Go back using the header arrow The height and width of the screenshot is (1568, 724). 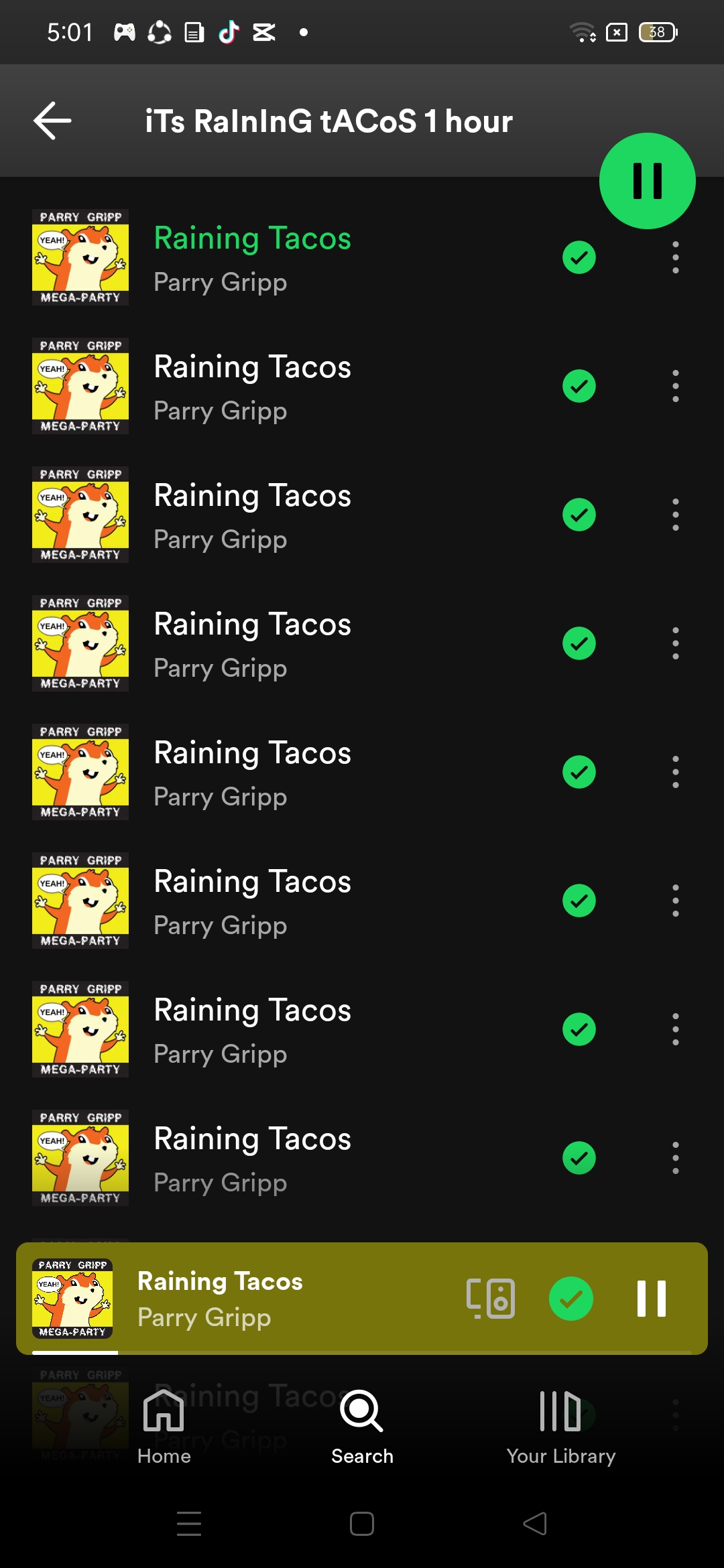click(x=52, y=121)
